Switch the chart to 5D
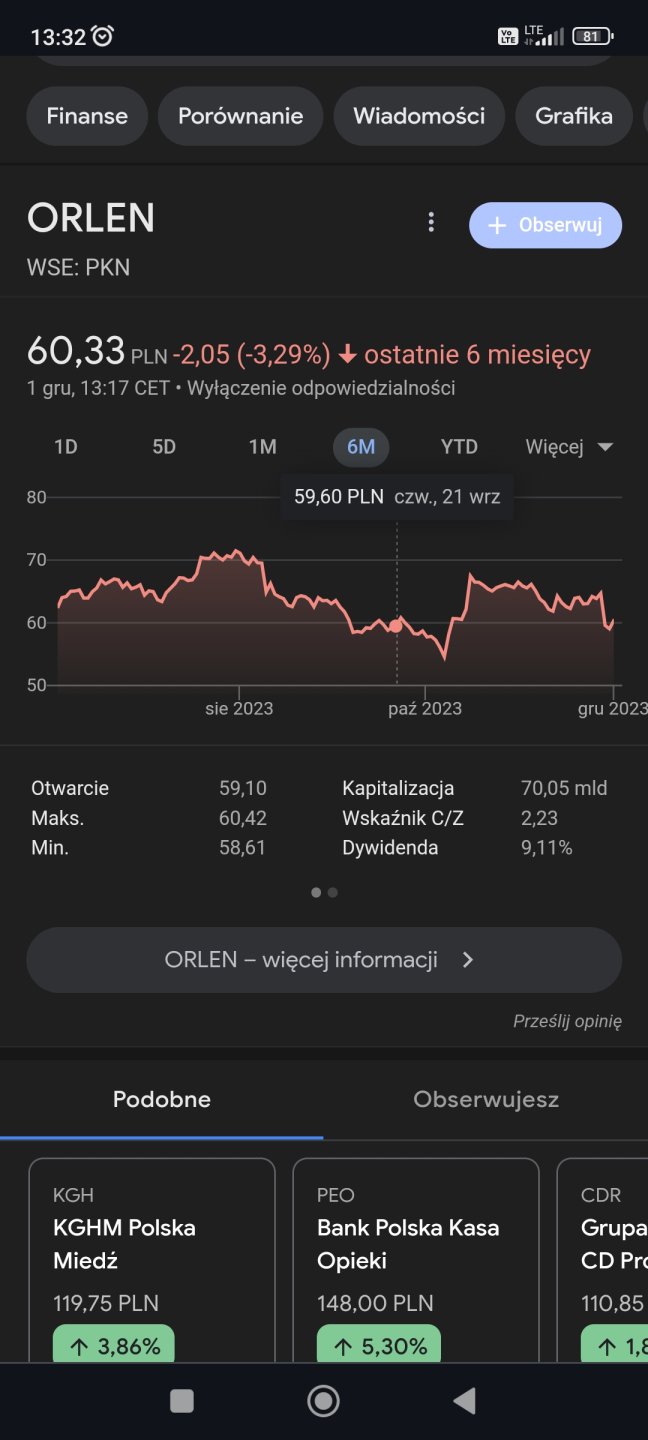Screen dimensions: 648x1440 [164, 447]
